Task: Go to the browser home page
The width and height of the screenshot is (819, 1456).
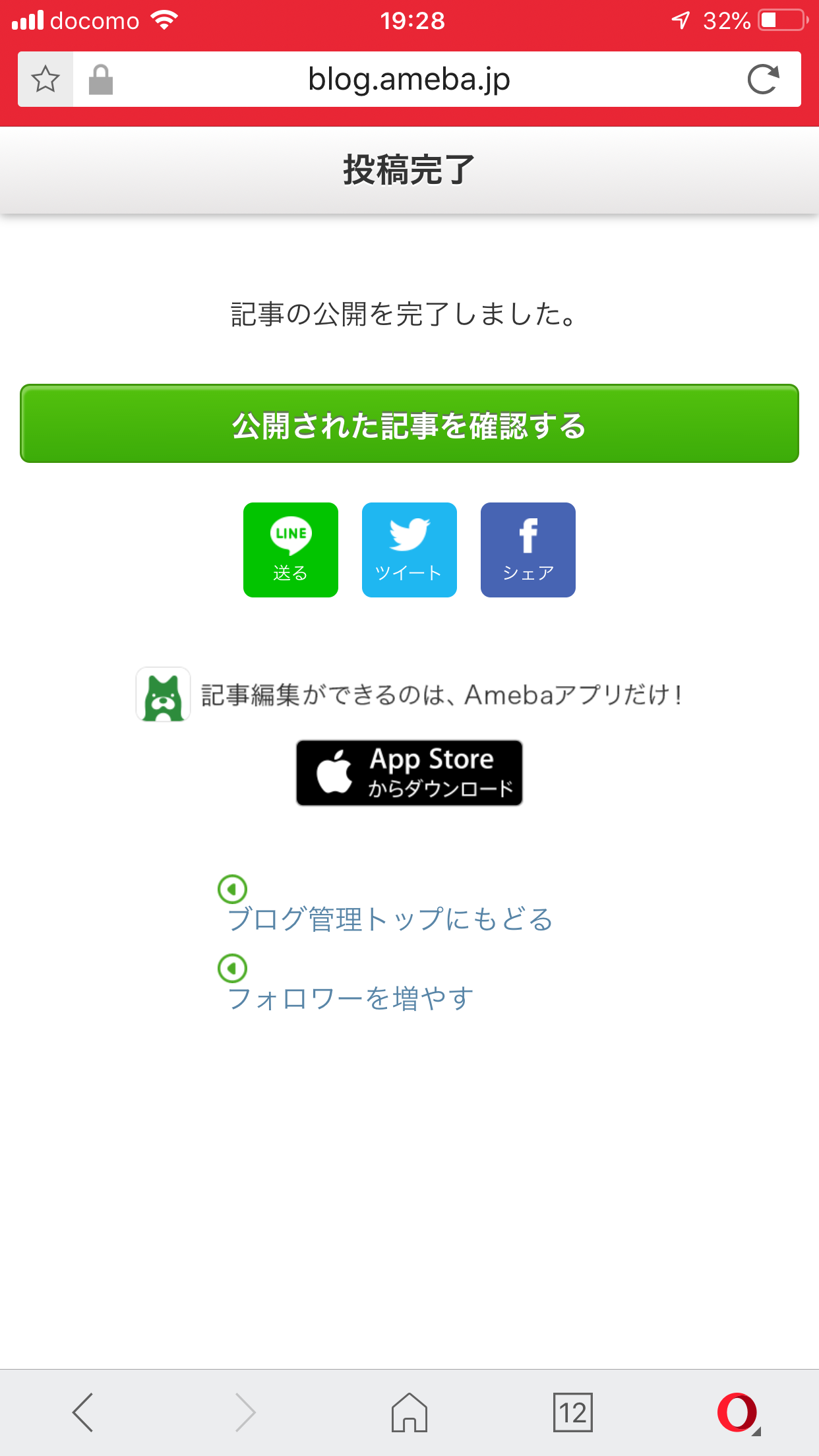Action: 409,1412
